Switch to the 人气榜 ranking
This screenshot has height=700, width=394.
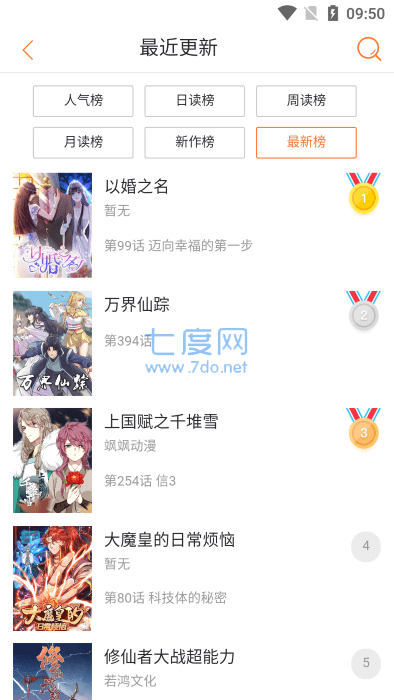click(x=83, y=101)
